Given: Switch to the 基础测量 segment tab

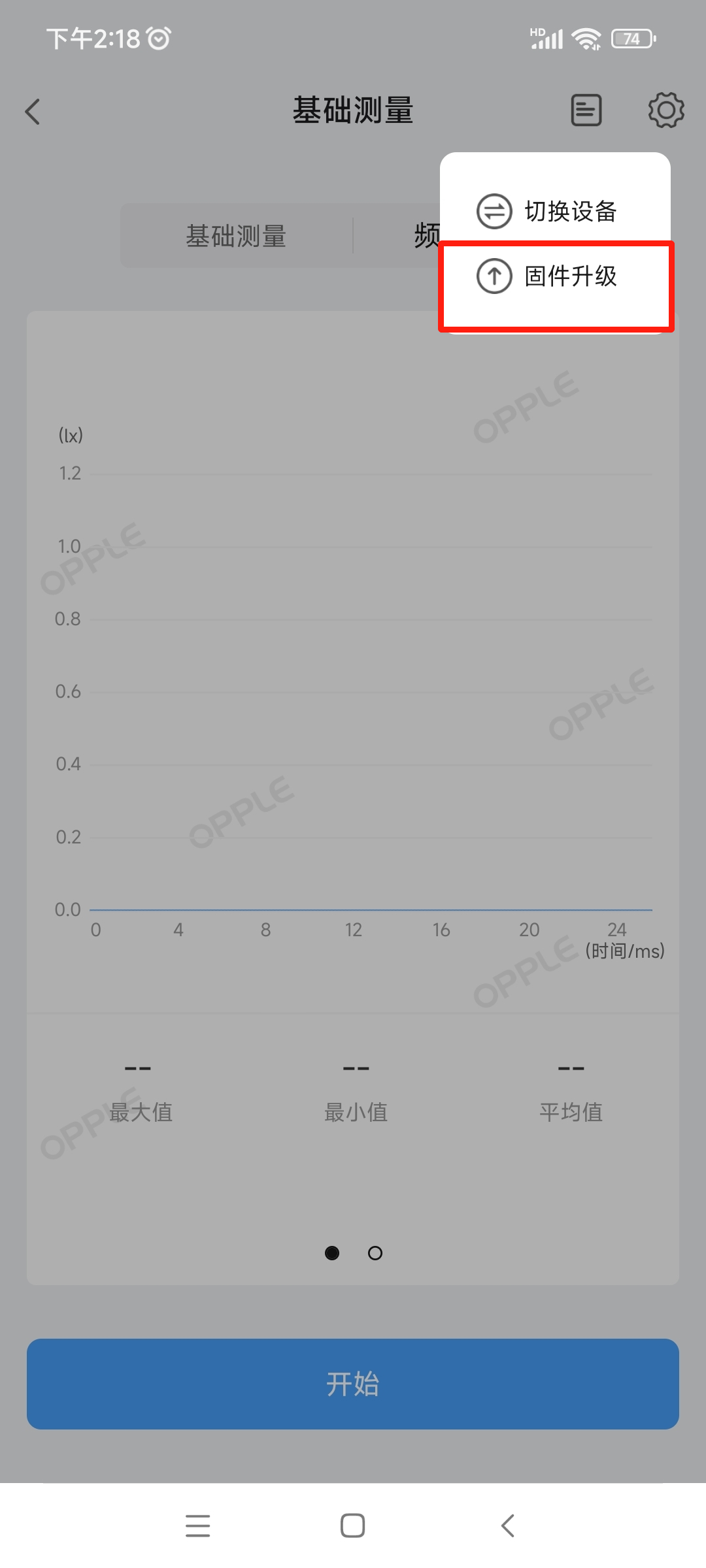Looking at the screenshot, I should (x=237, y=236).
